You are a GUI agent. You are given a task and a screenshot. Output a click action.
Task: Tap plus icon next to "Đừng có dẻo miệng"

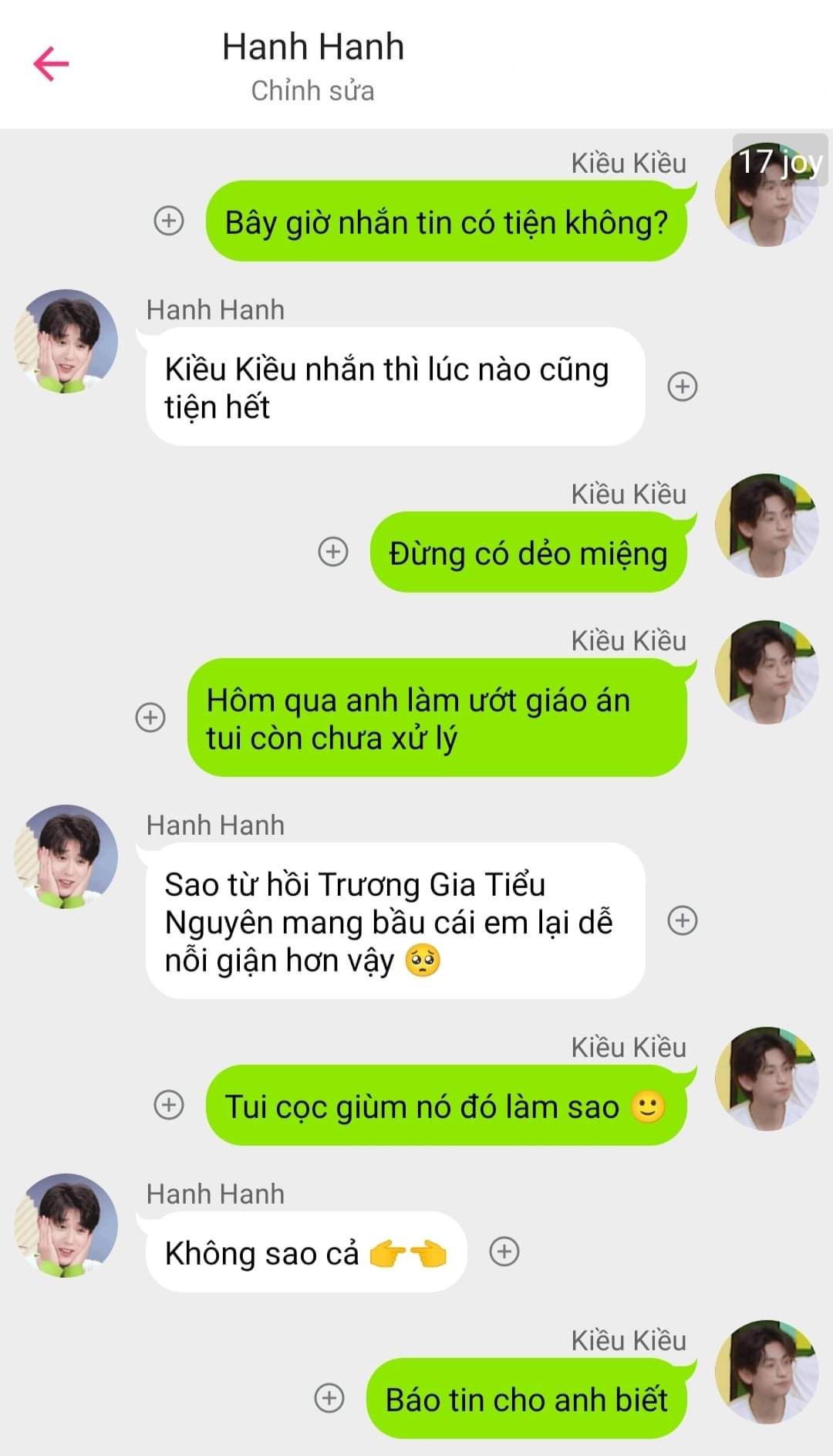[333, 552]
